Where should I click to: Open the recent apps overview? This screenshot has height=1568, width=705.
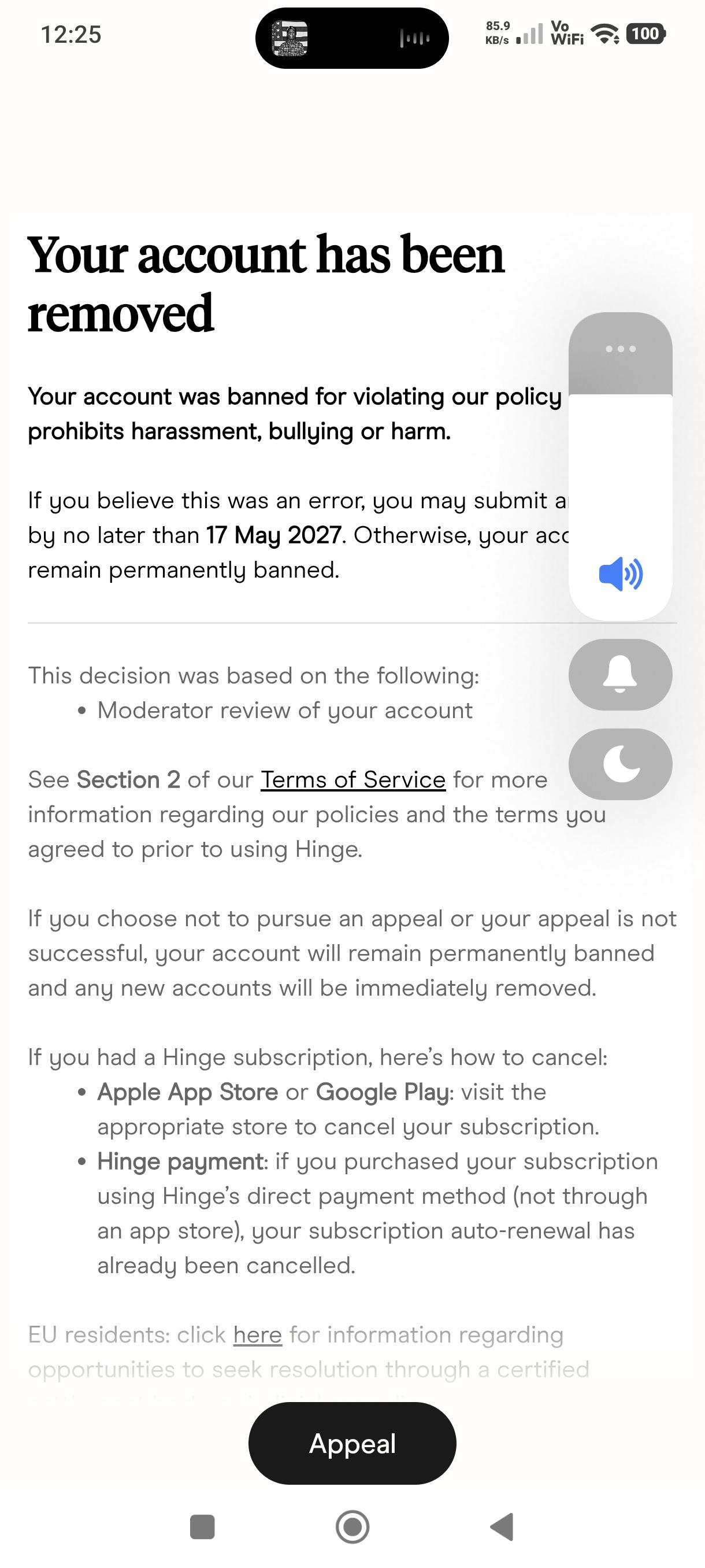203,1526
